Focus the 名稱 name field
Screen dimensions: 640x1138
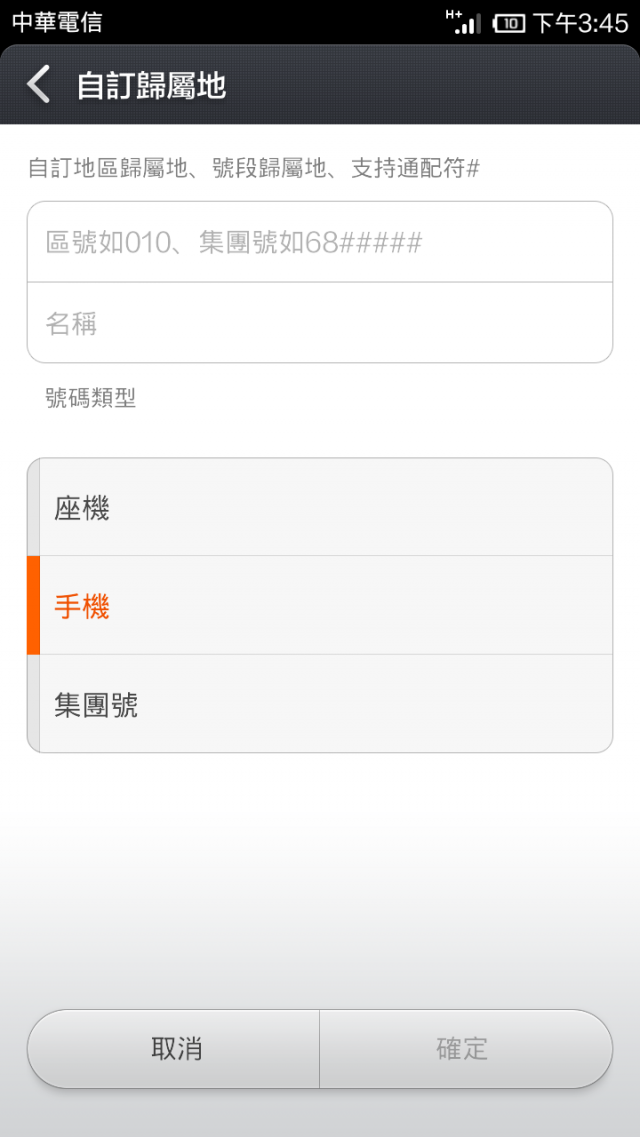pyautogui.click(x=320, y=323)
